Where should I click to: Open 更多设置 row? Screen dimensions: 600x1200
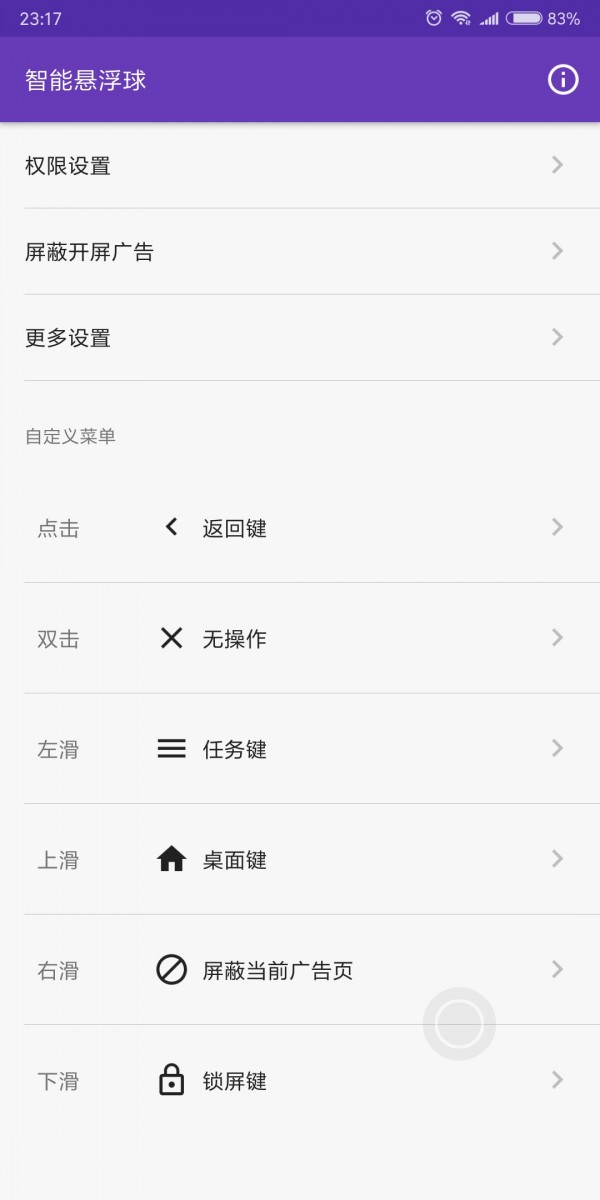(x=300, y=338)
